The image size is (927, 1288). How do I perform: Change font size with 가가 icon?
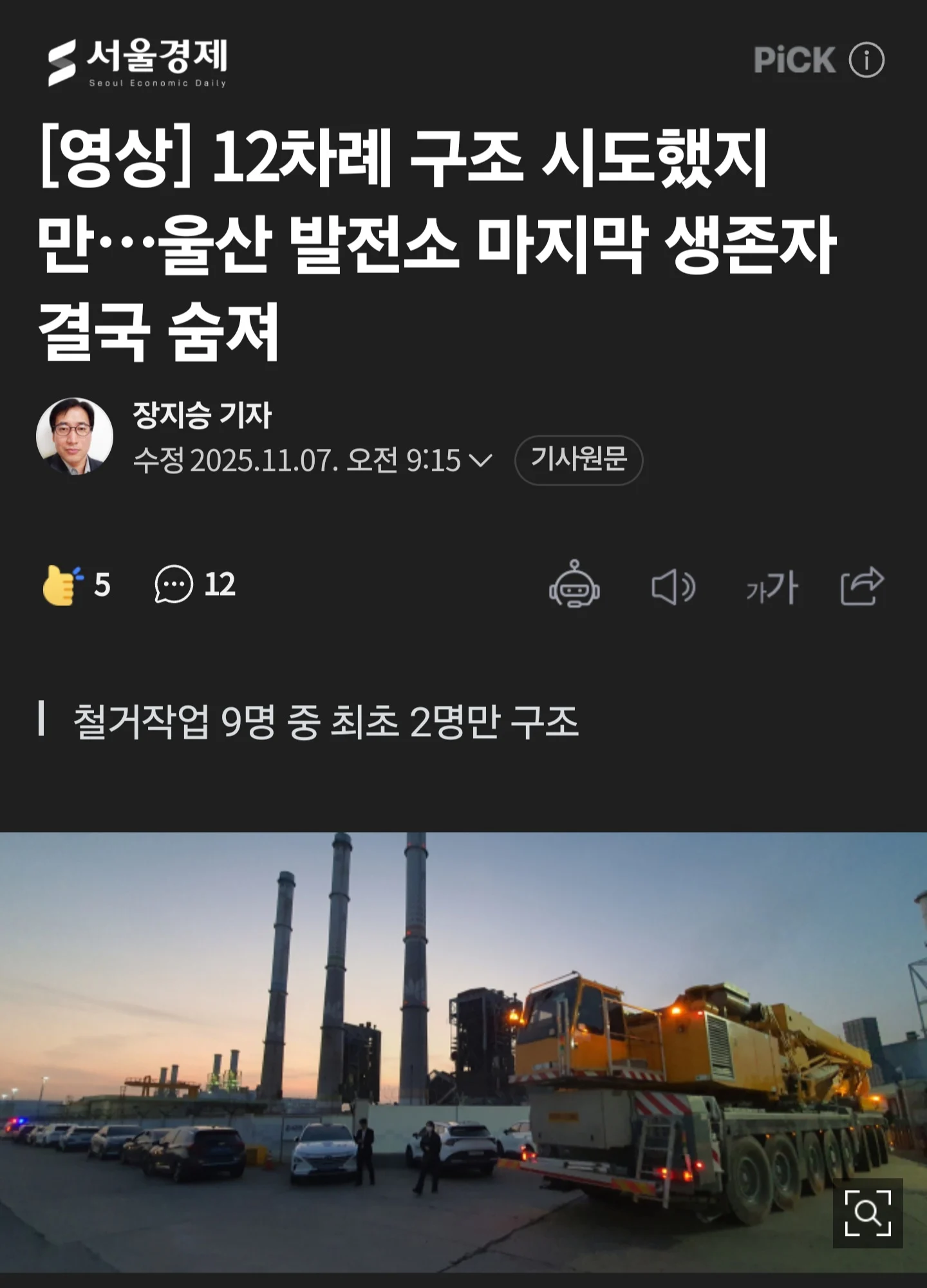tap(772, 587)
